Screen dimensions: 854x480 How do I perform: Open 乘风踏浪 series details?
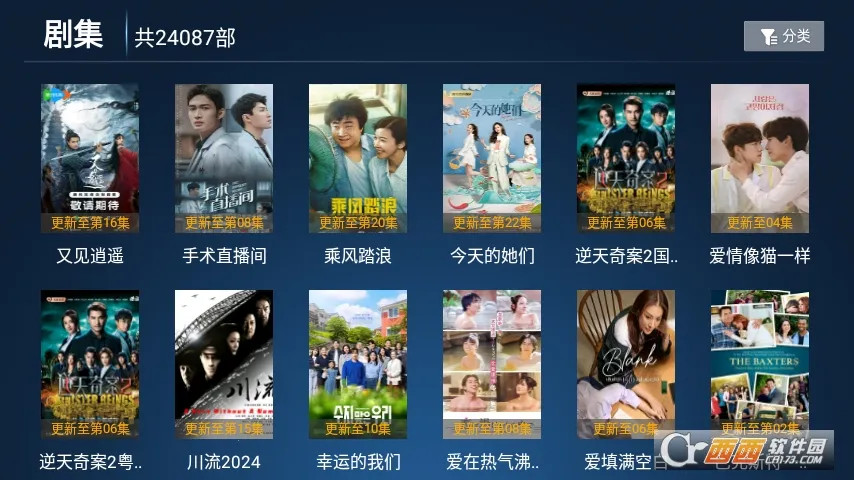pyautogui.click(x=358, y=158)
